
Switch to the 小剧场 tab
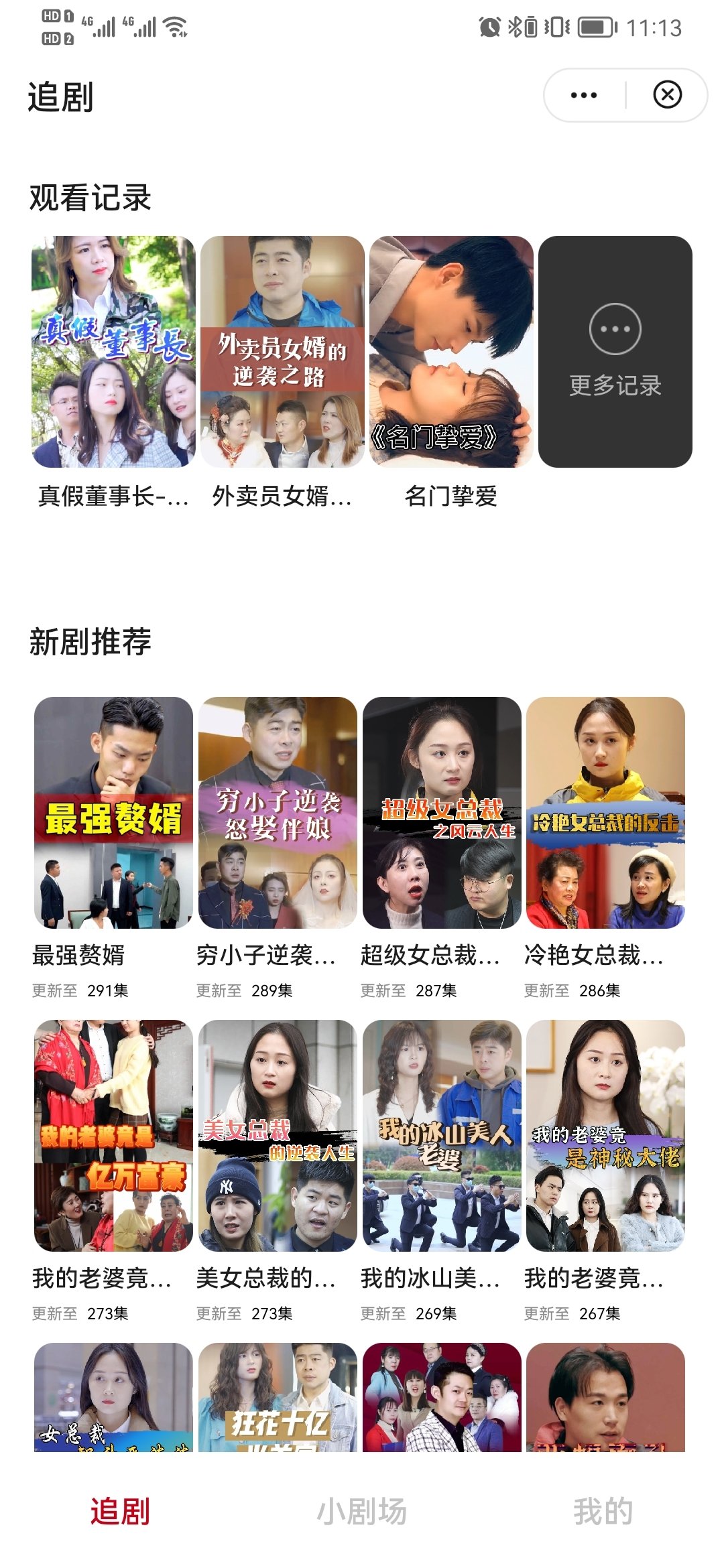coord(362,1512)
